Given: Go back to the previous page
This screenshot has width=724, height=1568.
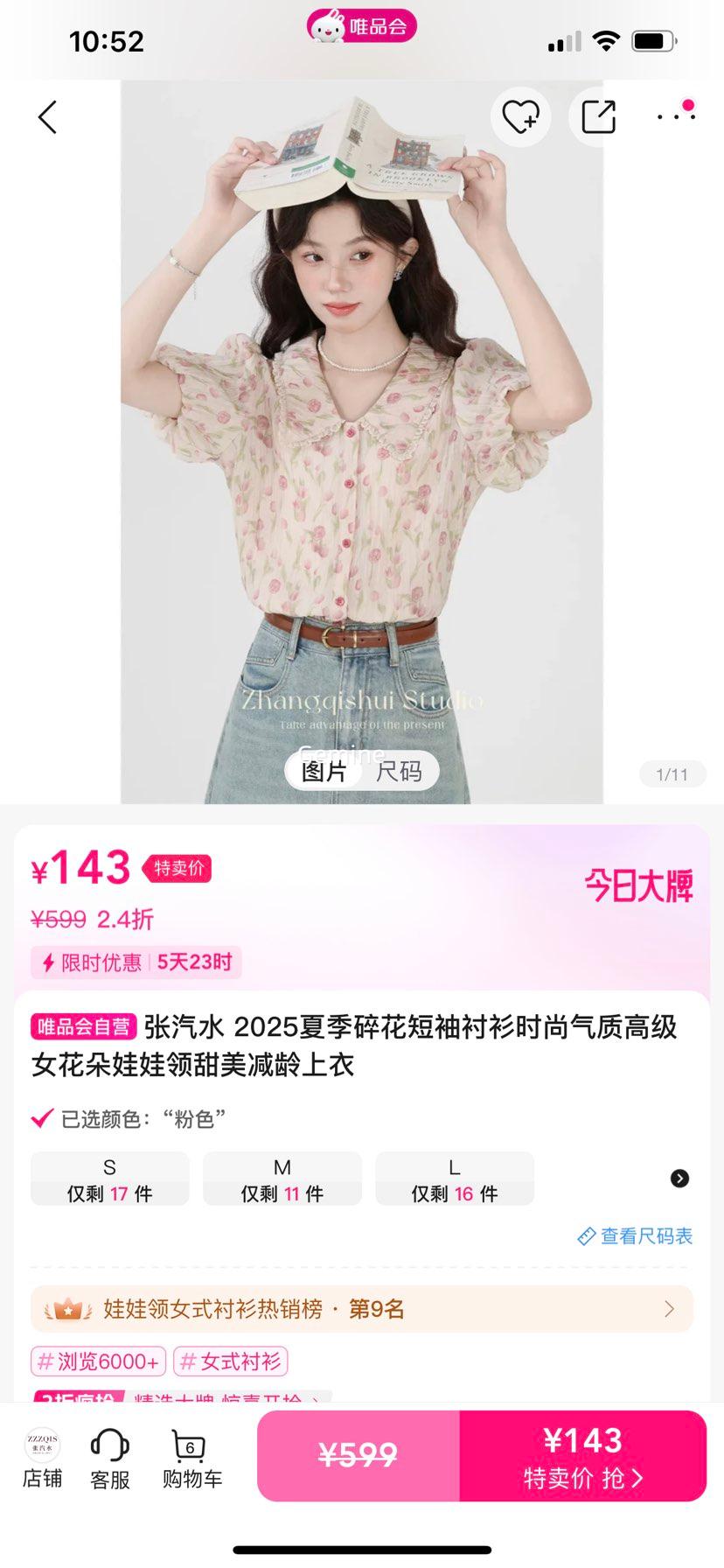Looking at the screenshot, I should click(x=48, y=116).
